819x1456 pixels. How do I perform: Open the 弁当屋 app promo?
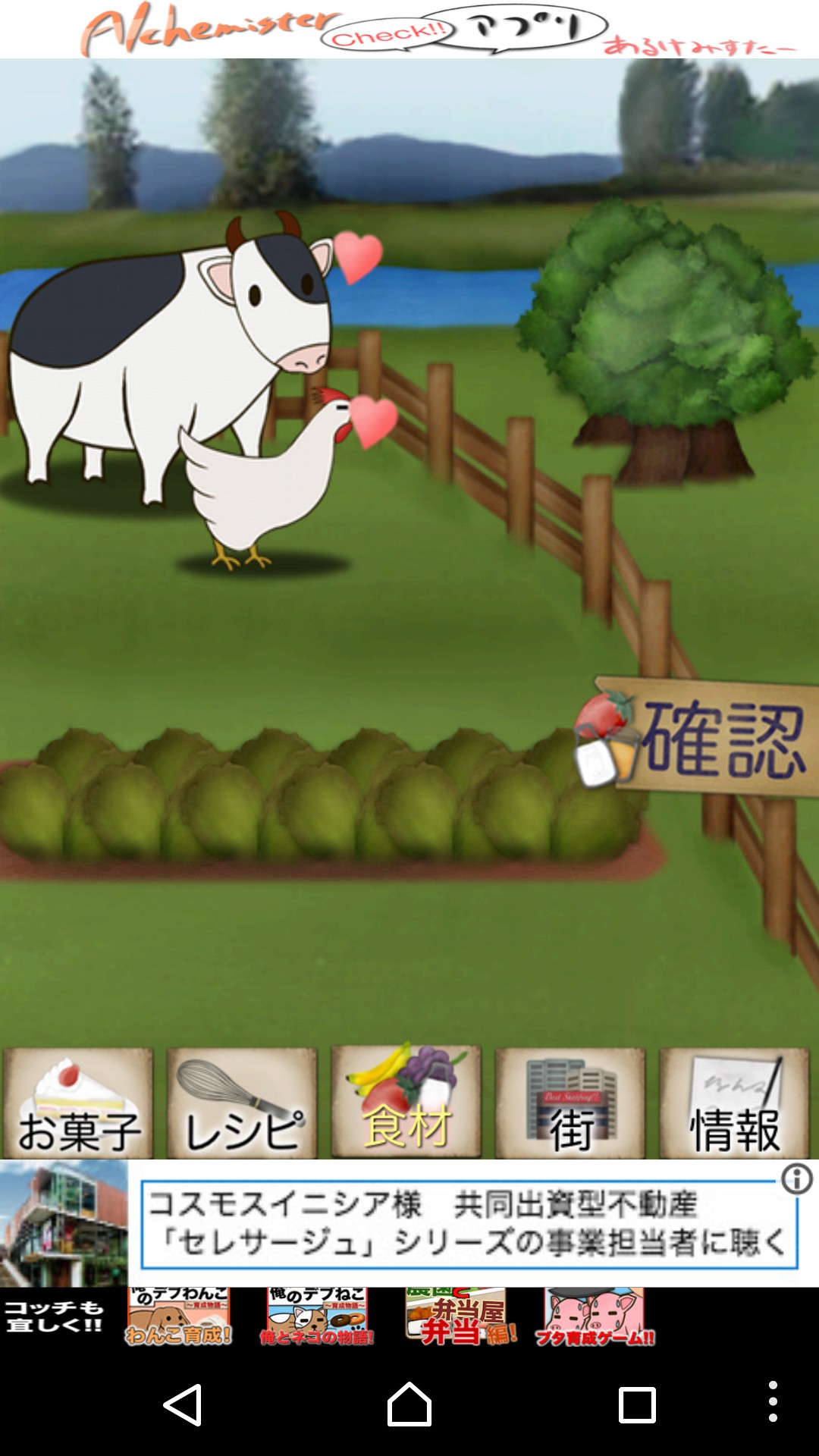click(458, 1317)
